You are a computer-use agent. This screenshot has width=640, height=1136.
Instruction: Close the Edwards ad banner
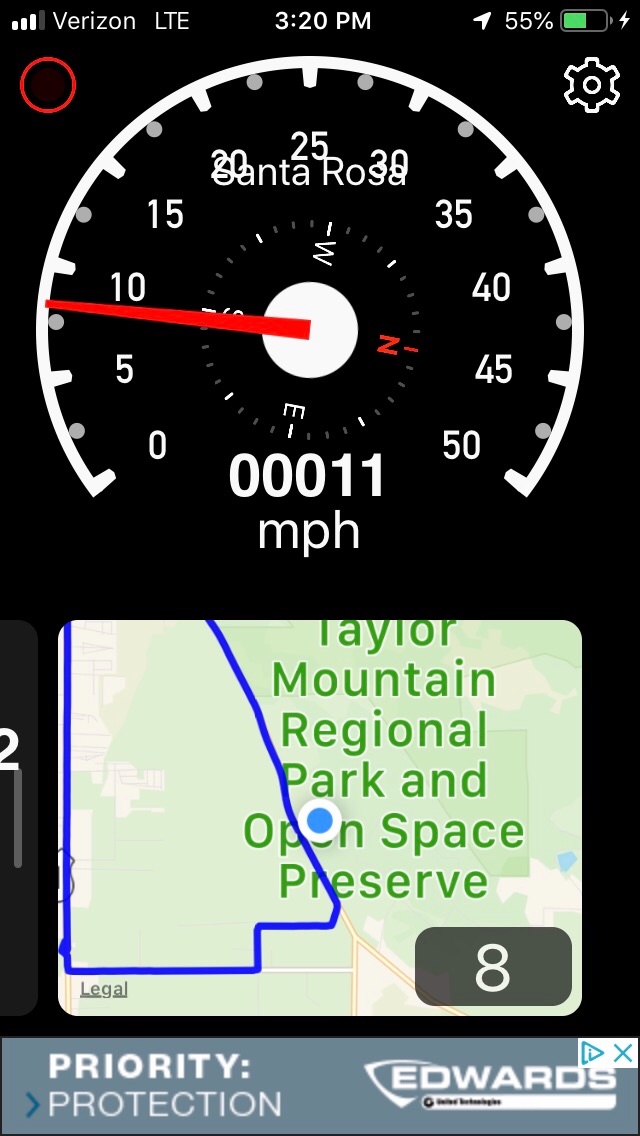623,1052
